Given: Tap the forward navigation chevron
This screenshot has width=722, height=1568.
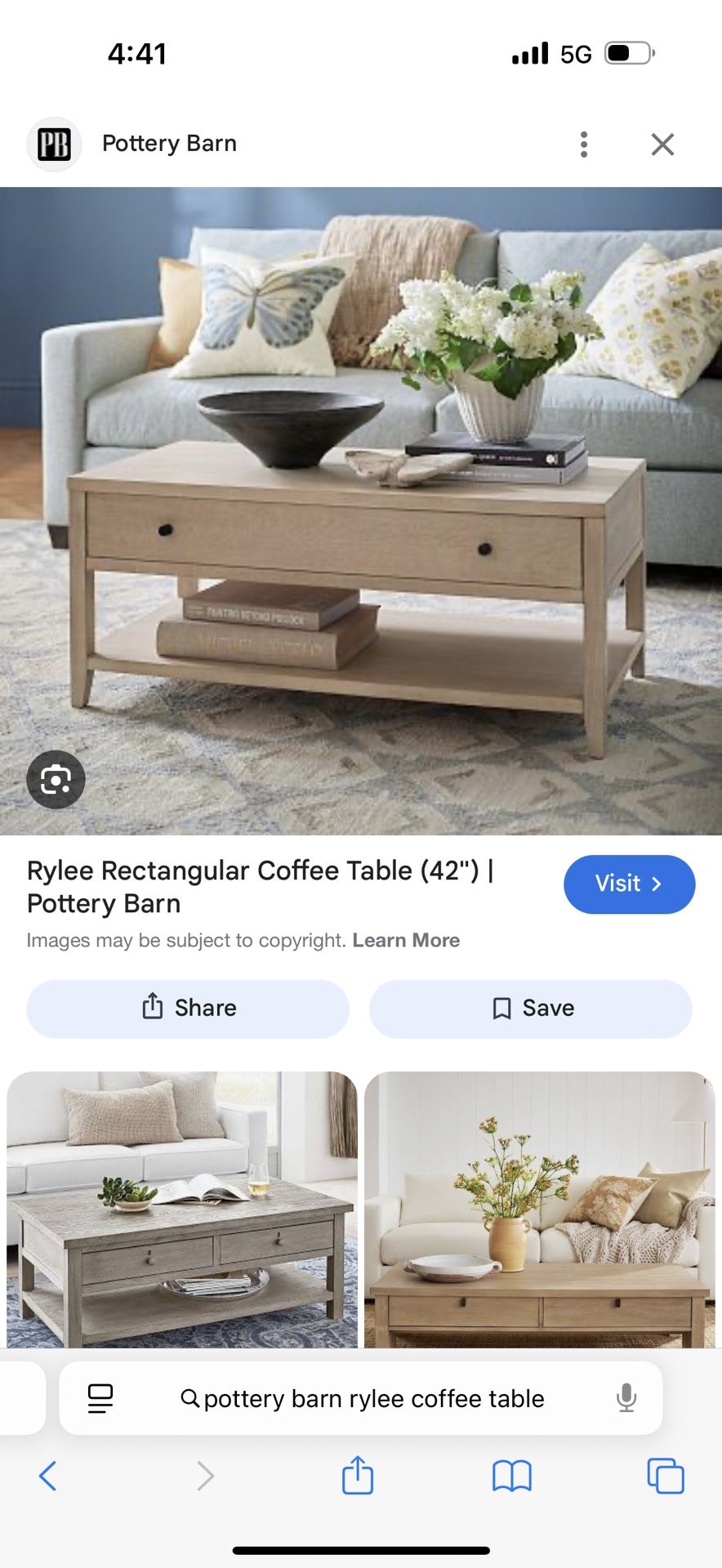Looking at the screenshot, I should coord(204,1477).
